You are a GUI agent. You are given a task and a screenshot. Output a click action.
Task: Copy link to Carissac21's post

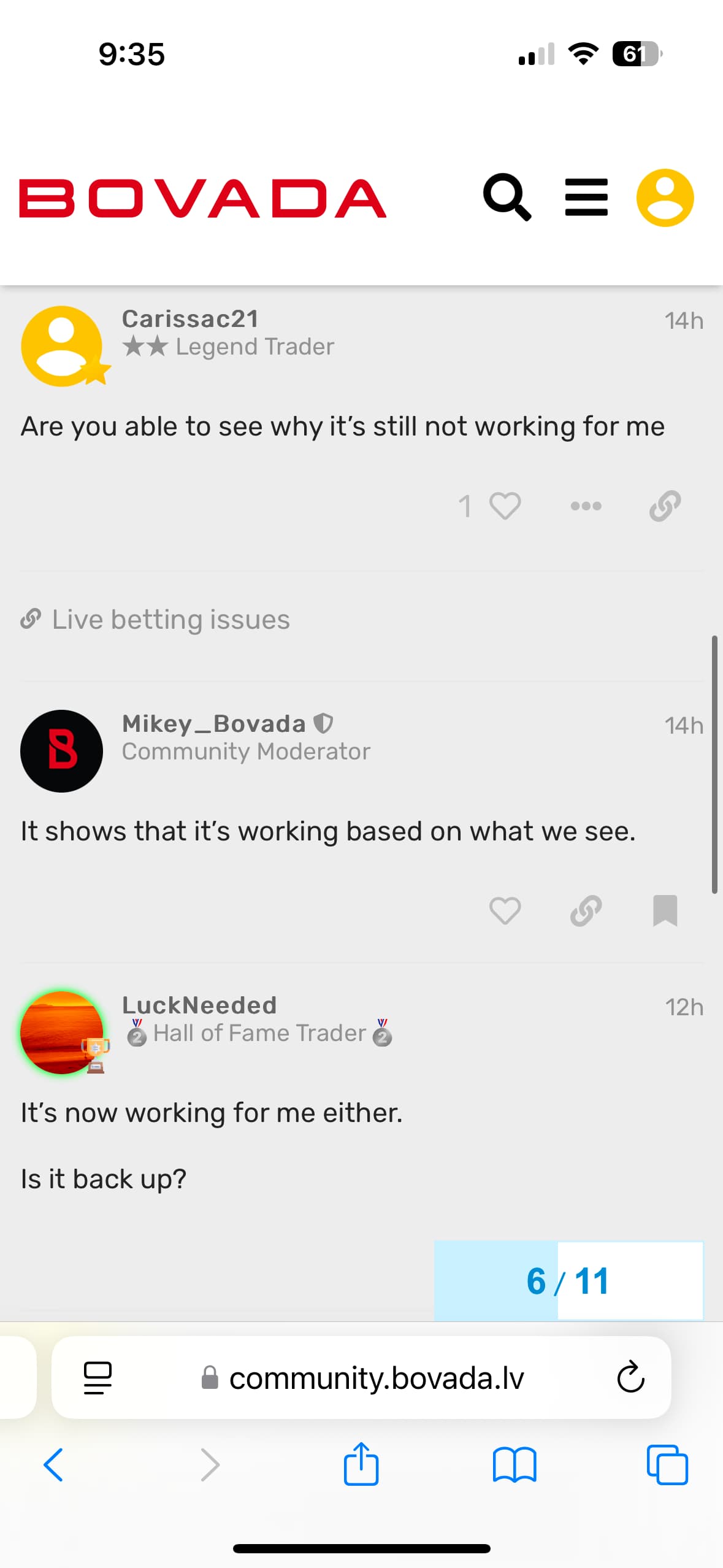[x=665, y=506]
